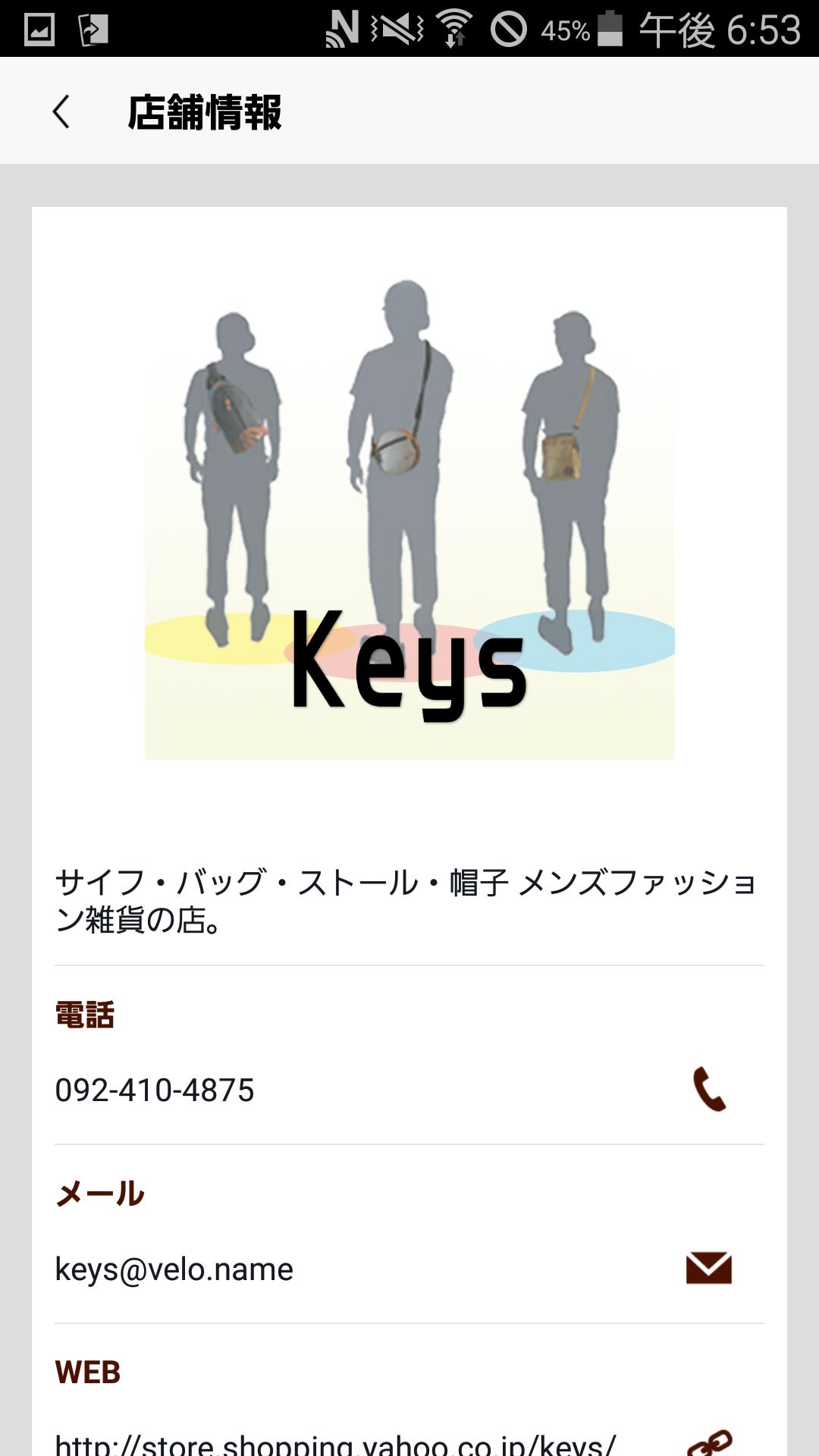Select the 店舗情報 title bar
The height and width of the screenshot is (1456, 819).
click(205, 111)
